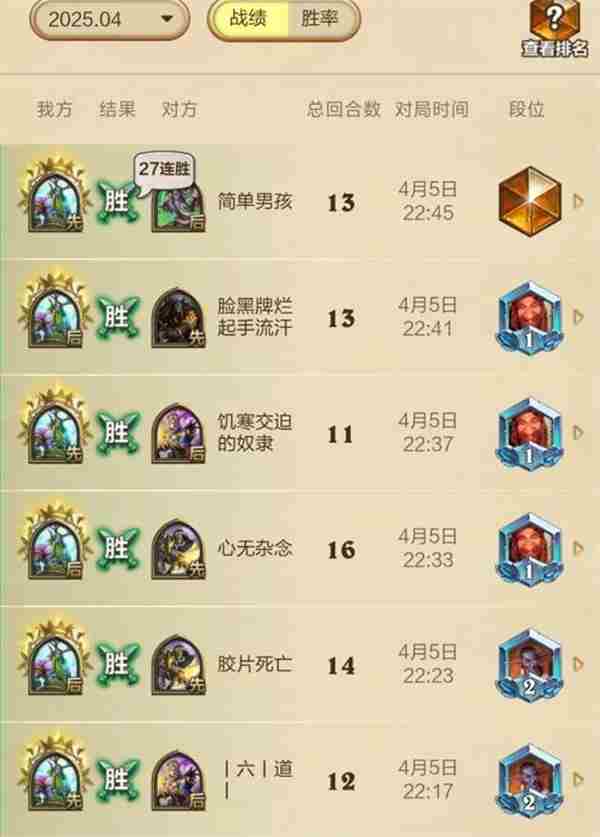600x837 pixels.
Task: View match against 饥寒交迫的奴隶
Action: click(300, 433)
